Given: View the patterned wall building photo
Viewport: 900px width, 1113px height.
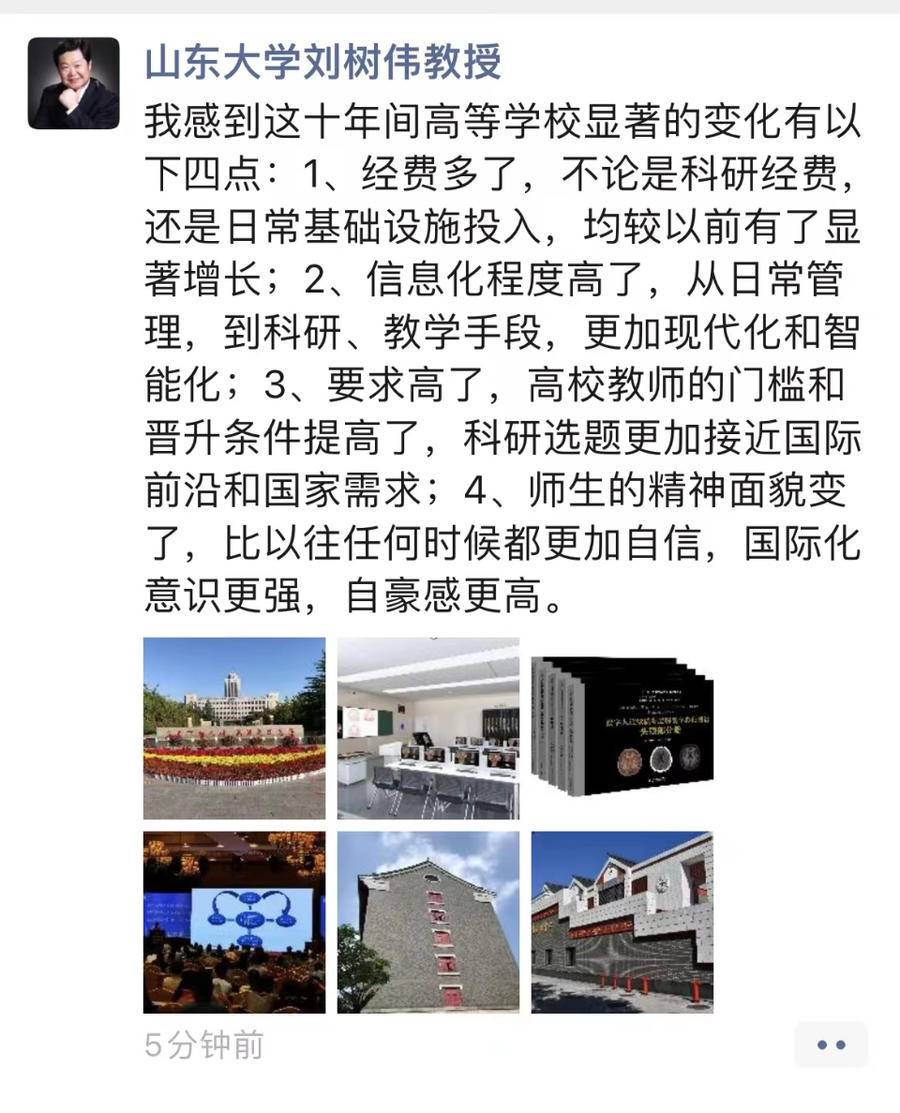Looking at the screenshot, I should point(621,922).
